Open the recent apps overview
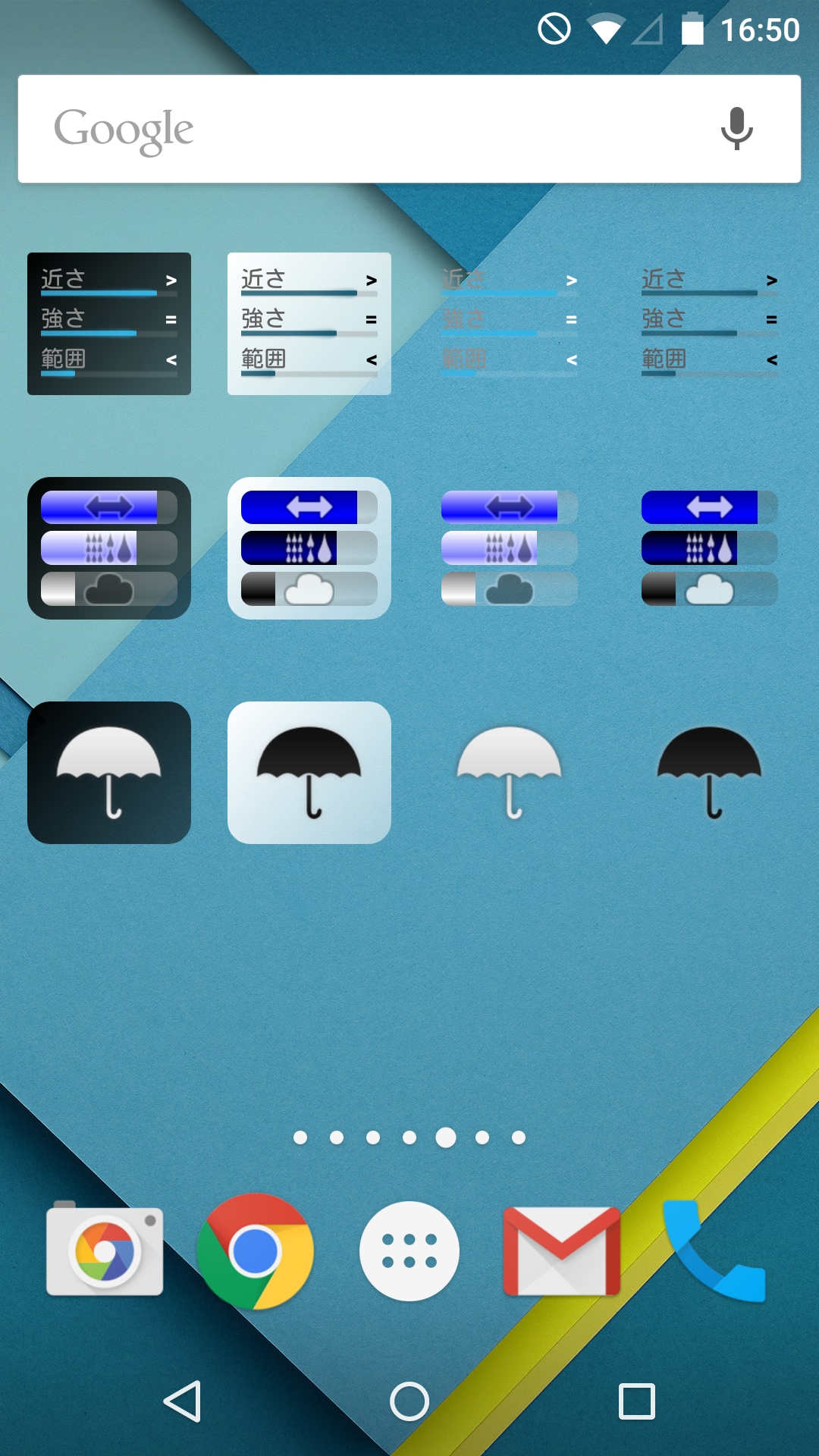 coord(637,1401)
